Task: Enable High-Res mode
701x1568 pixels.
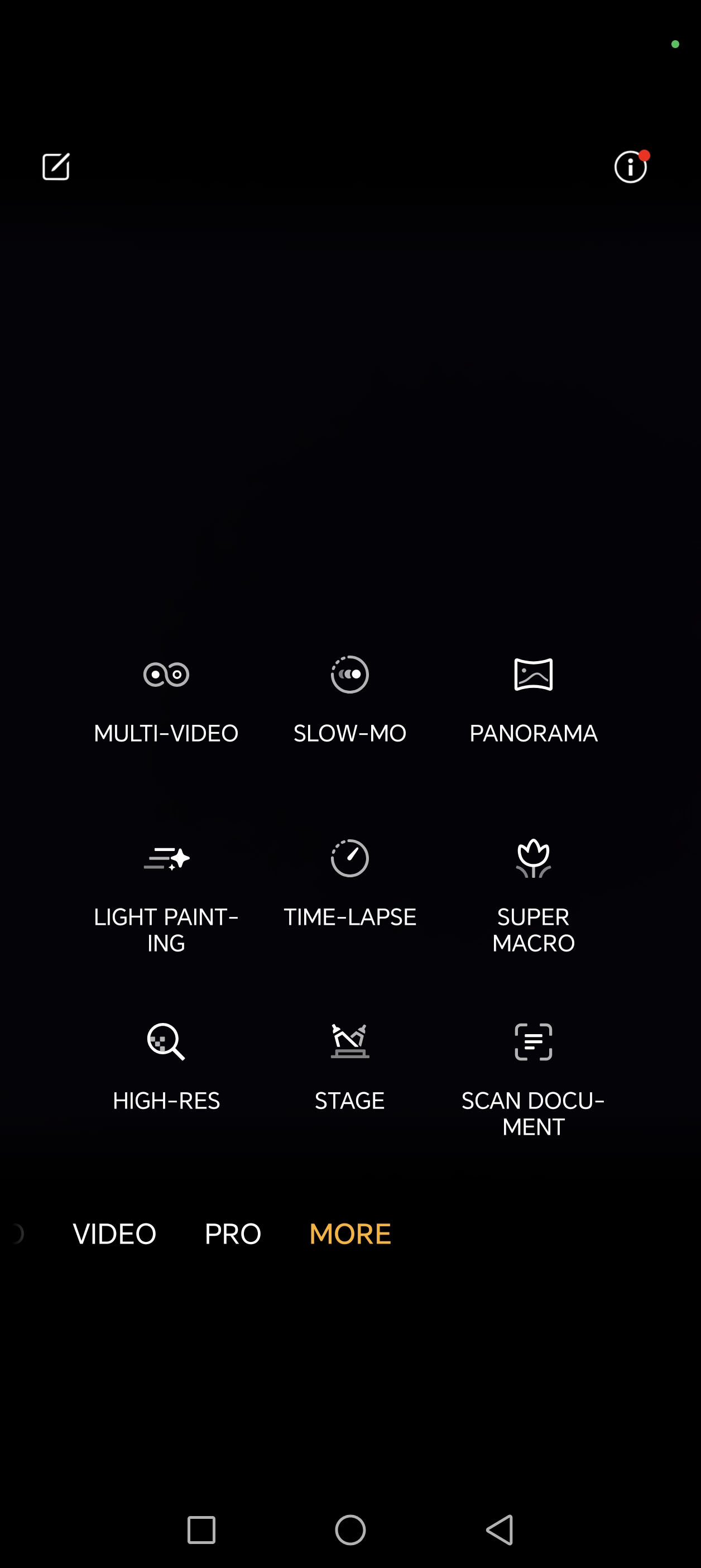Action: 166,1067
